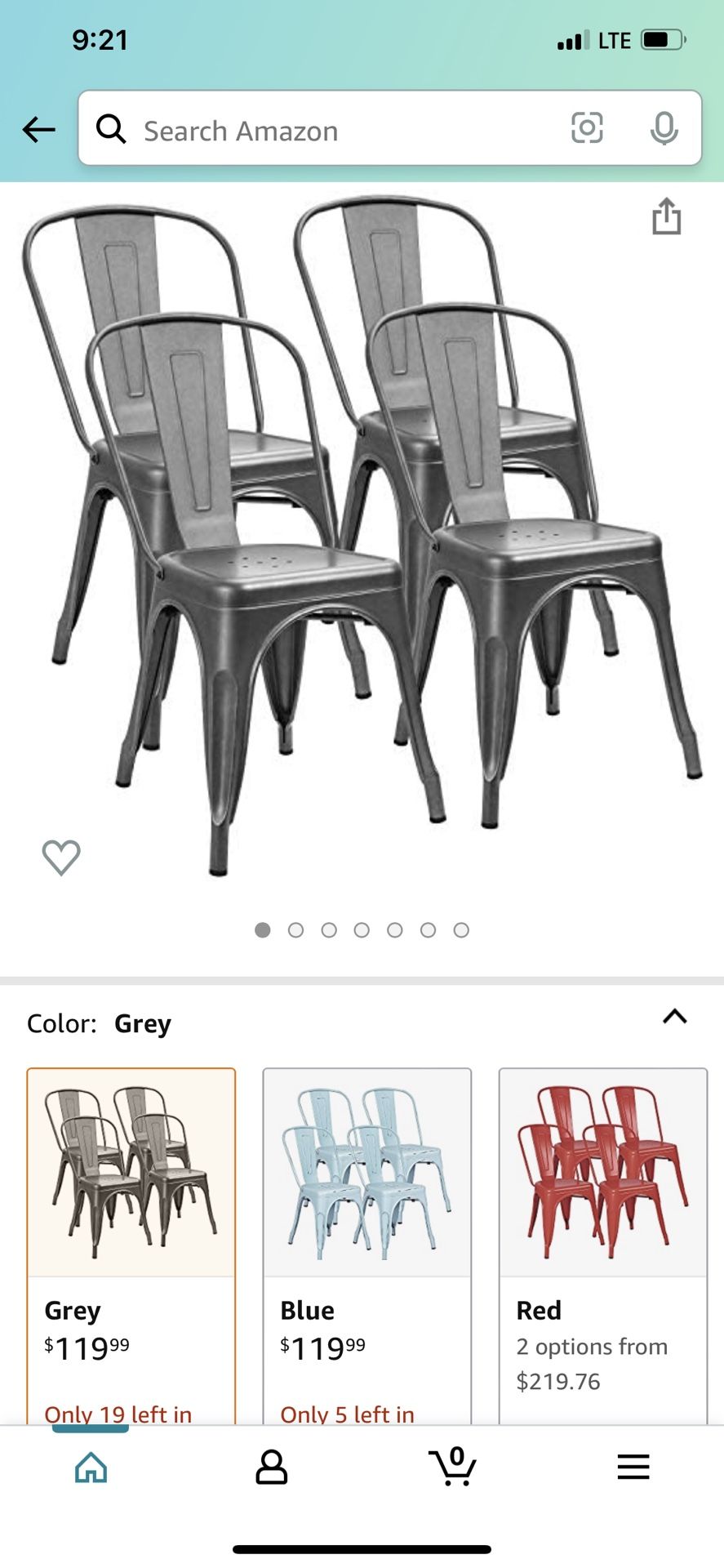The width and height of the screenshot is (724, 1568).
Task: Open the search magnifier
Action: click(x=112, y=130)
